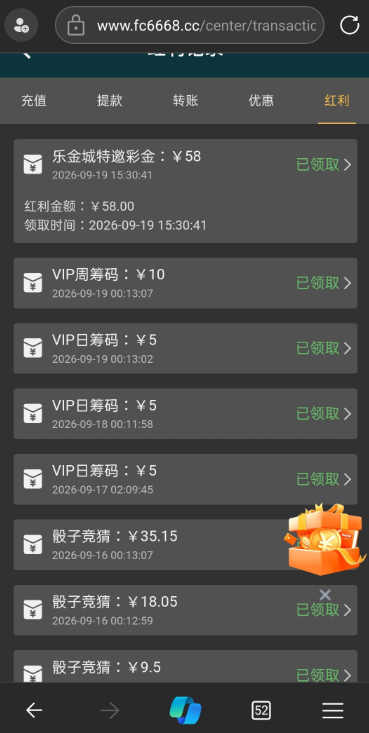Open the browser hamburger menu
The height and width of the screenshot is (733, 369).
[333, 711]
